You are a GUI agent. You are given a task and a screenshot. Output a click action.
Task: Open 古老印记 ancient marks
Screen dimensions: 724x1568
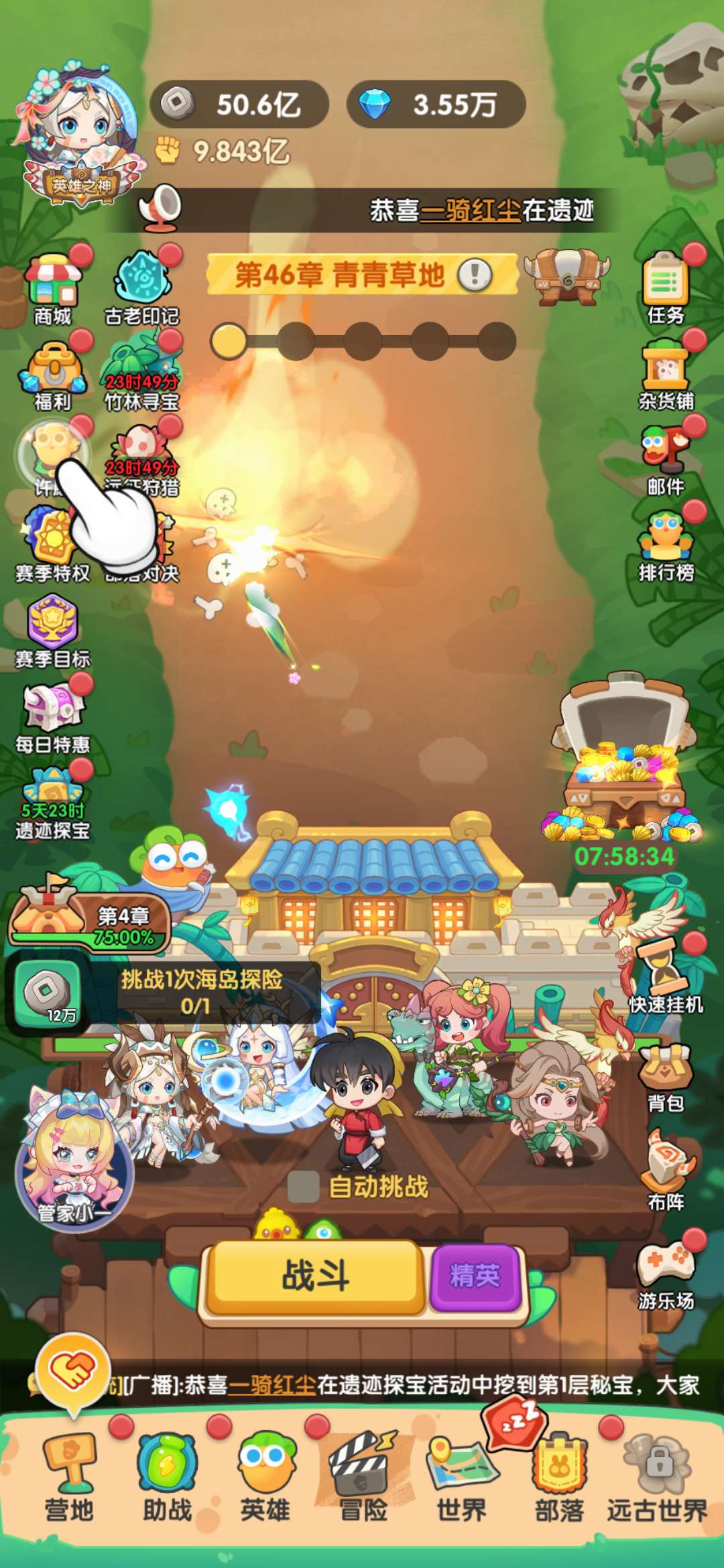[142, 287]
